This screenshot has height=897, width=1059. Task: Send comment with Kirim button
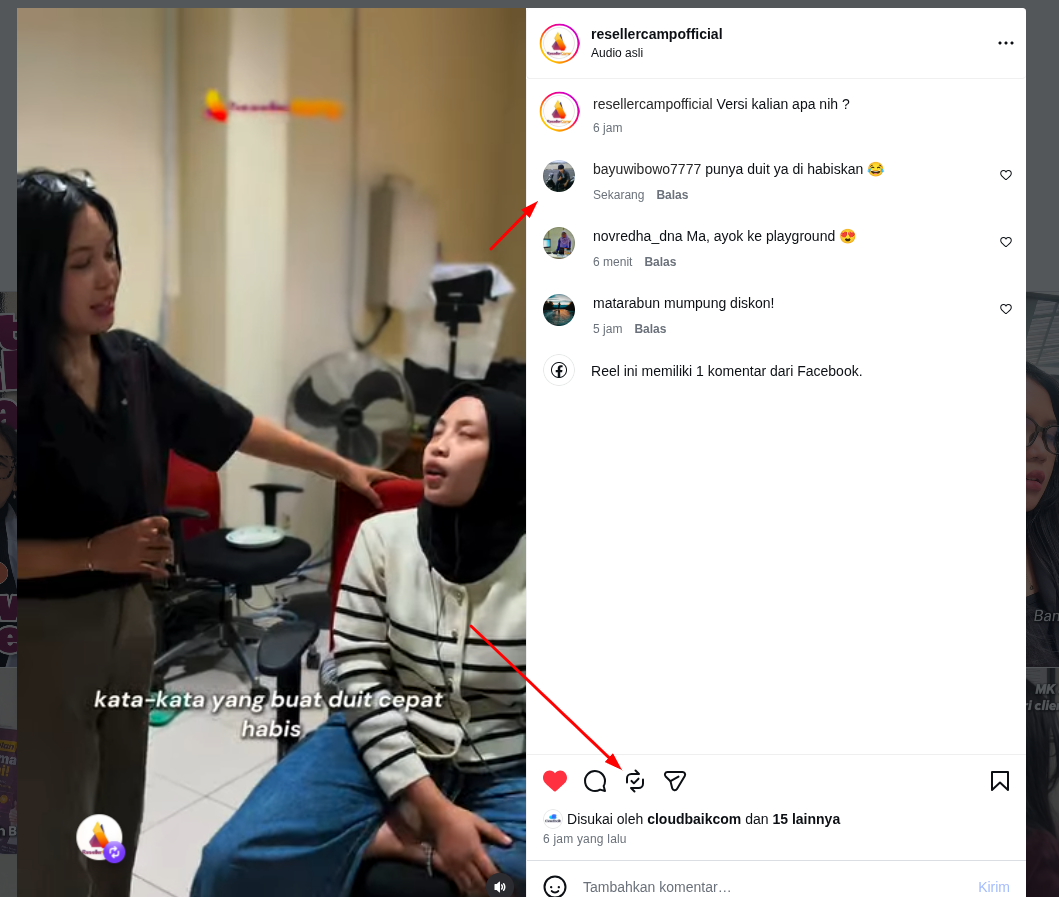993,886
